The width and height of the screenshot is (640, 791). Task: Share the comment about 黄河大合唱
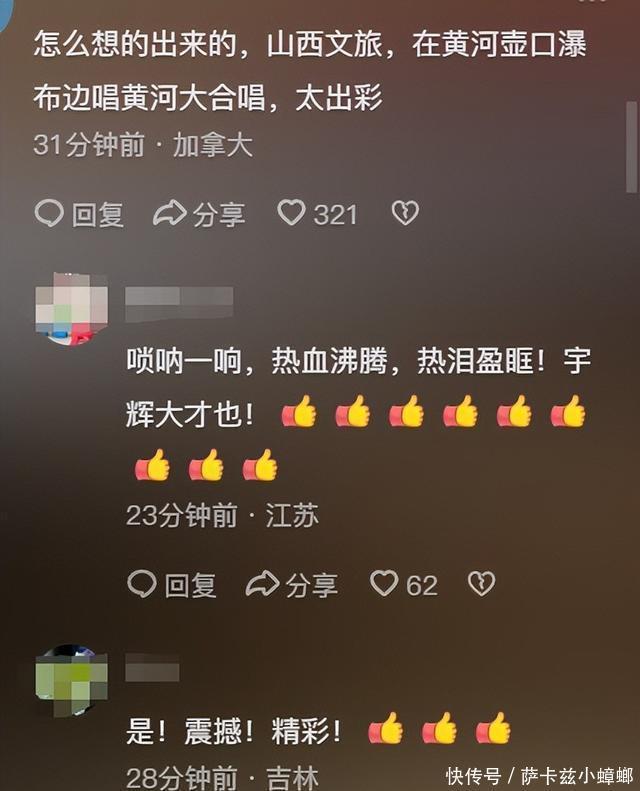click(x=199, y=213)
